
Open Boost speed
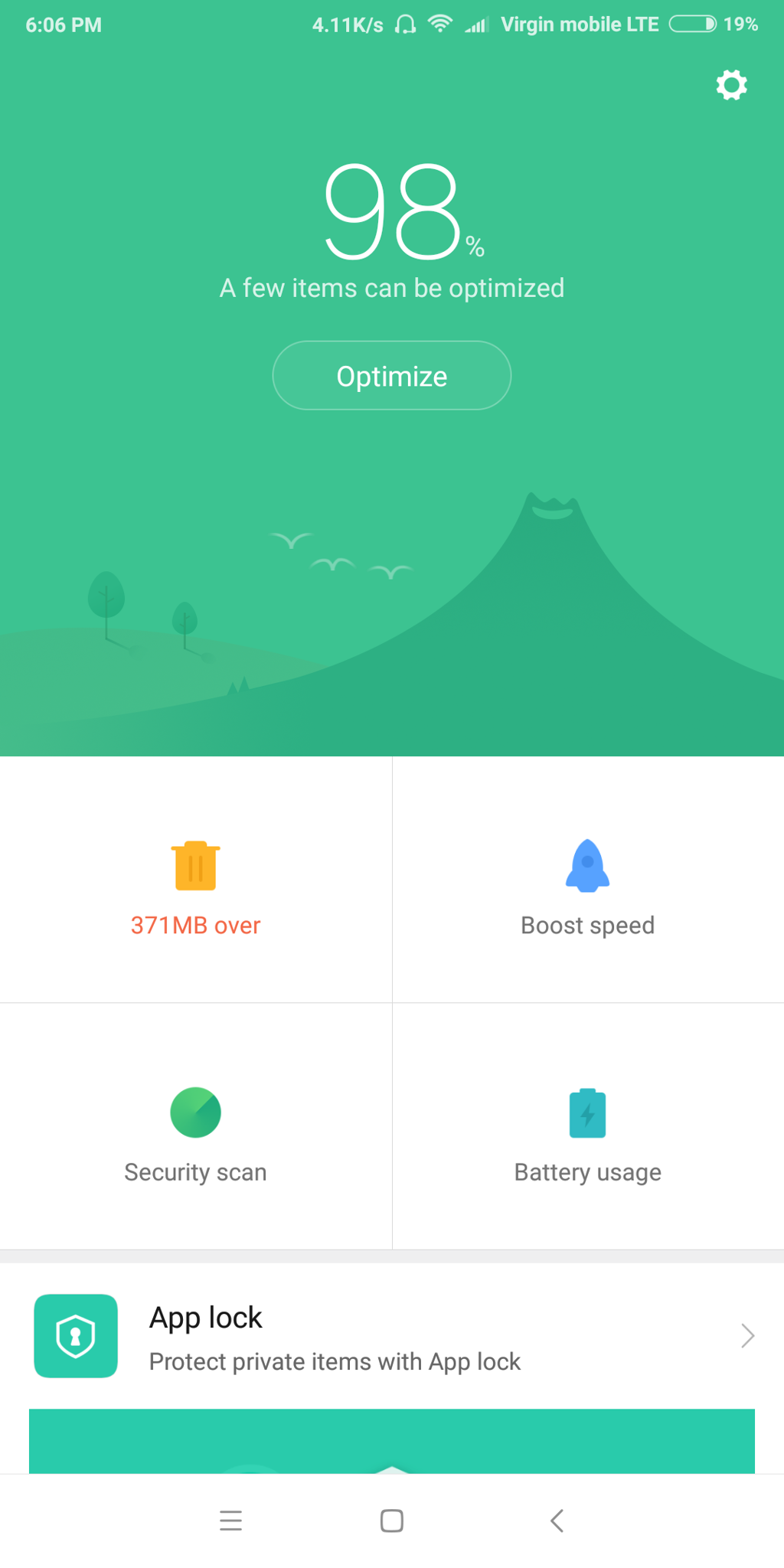pyautogui.click(x=587, y=880)
